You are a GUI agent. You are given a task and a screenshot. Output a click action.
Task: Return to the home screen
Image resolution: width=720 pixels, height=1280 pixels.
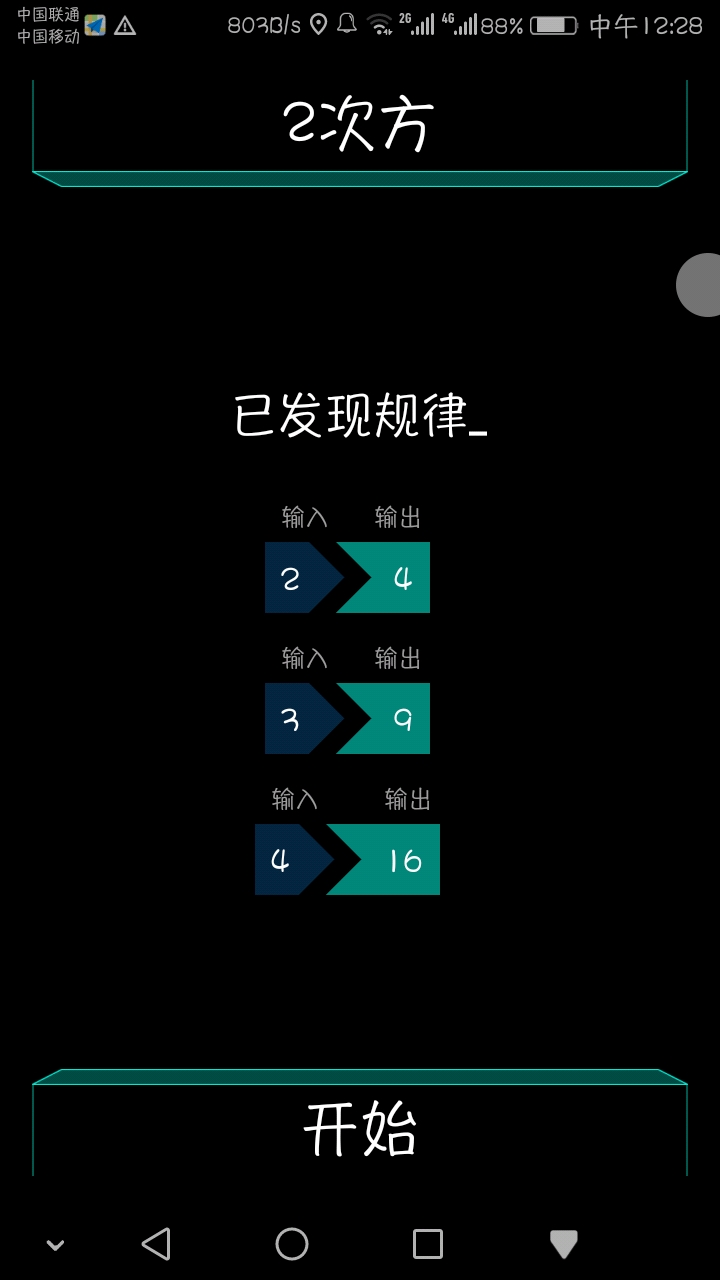(x=292, y=1244)
